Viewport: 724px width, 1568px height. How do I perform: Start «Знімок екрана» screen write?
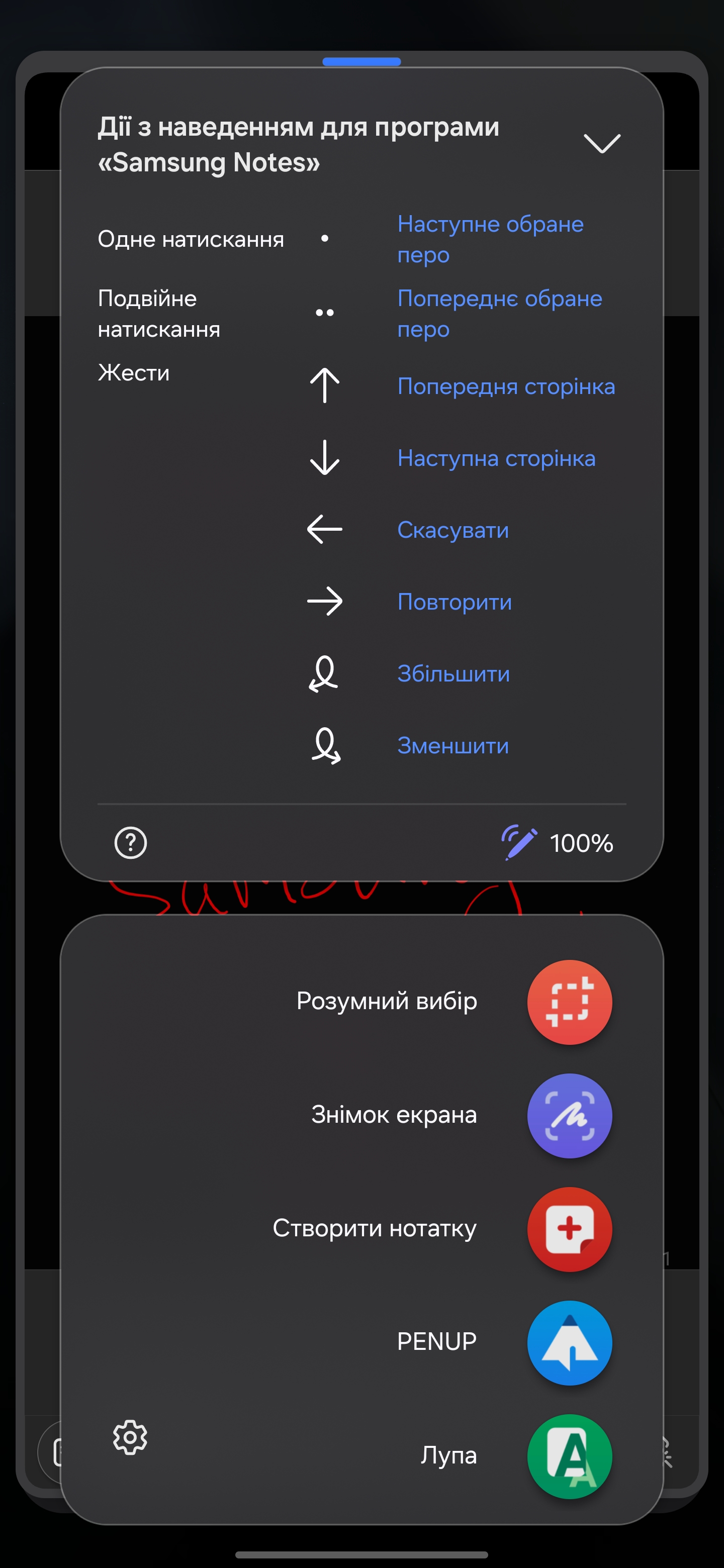[569, 1115]
